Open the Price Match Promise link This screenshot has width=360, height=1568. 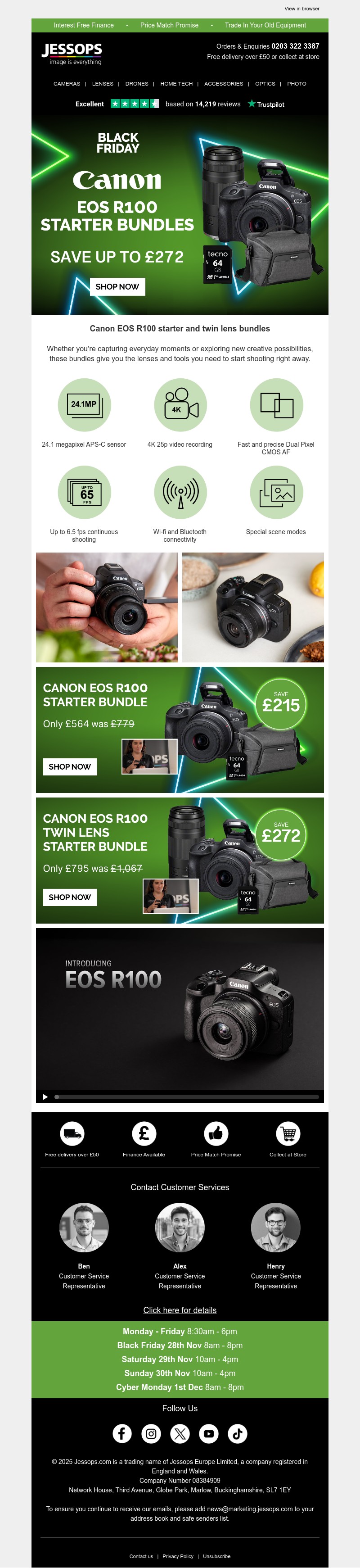tap(169, 26)
